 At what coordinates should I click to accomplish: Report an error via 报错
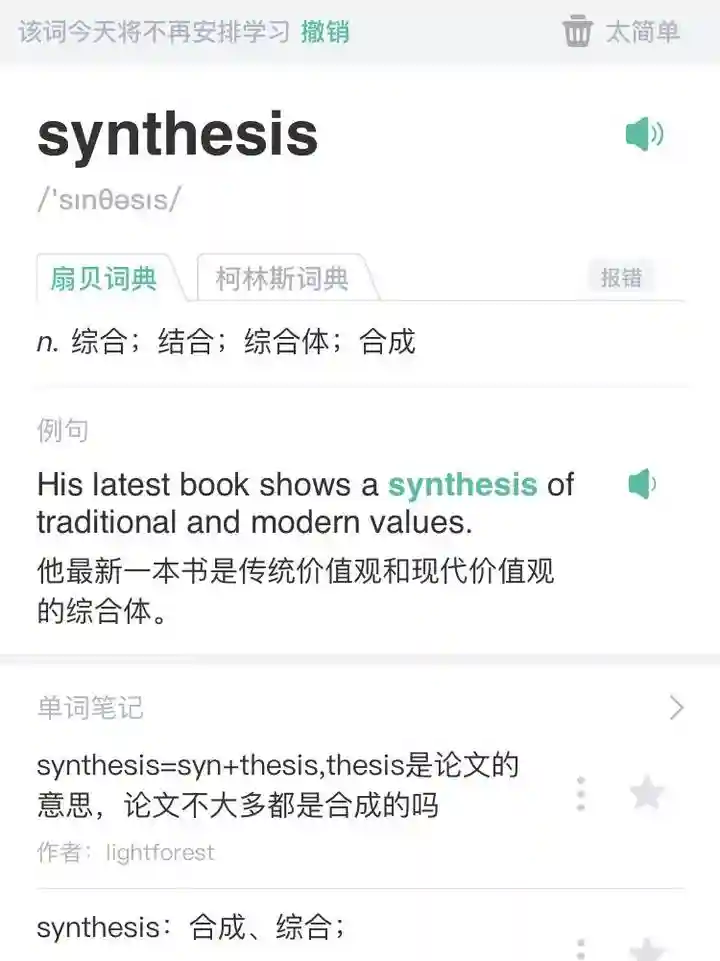click(621, 278)
